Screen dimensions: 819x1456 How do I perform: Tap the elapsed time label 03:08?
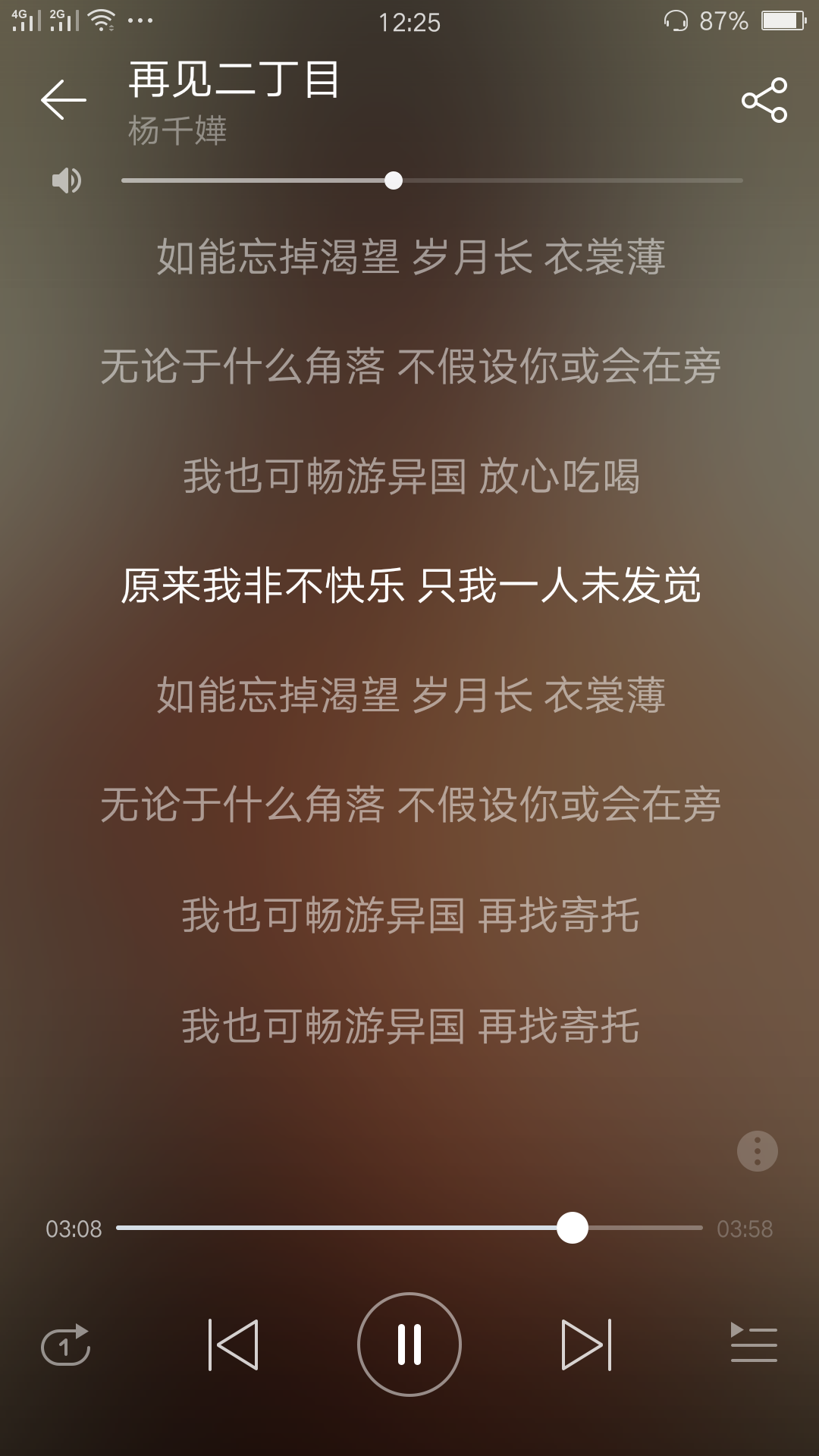pos(72,1228)
